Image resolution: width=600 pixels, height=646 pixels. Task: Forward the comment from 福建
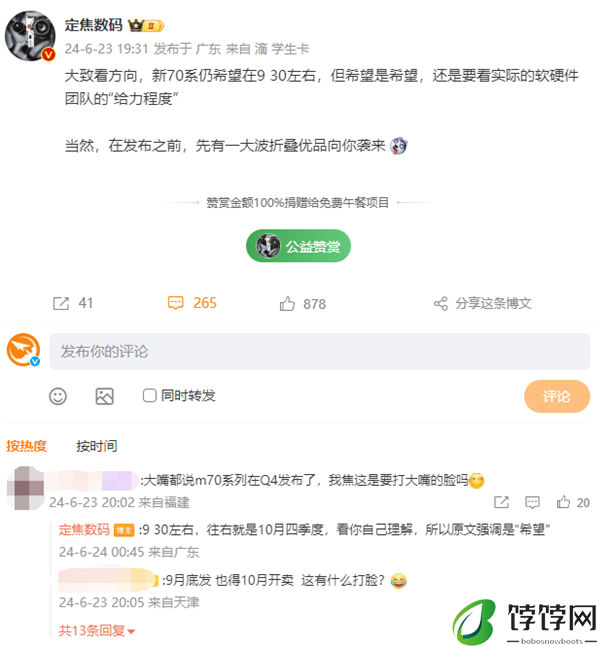tap(501, 502)
